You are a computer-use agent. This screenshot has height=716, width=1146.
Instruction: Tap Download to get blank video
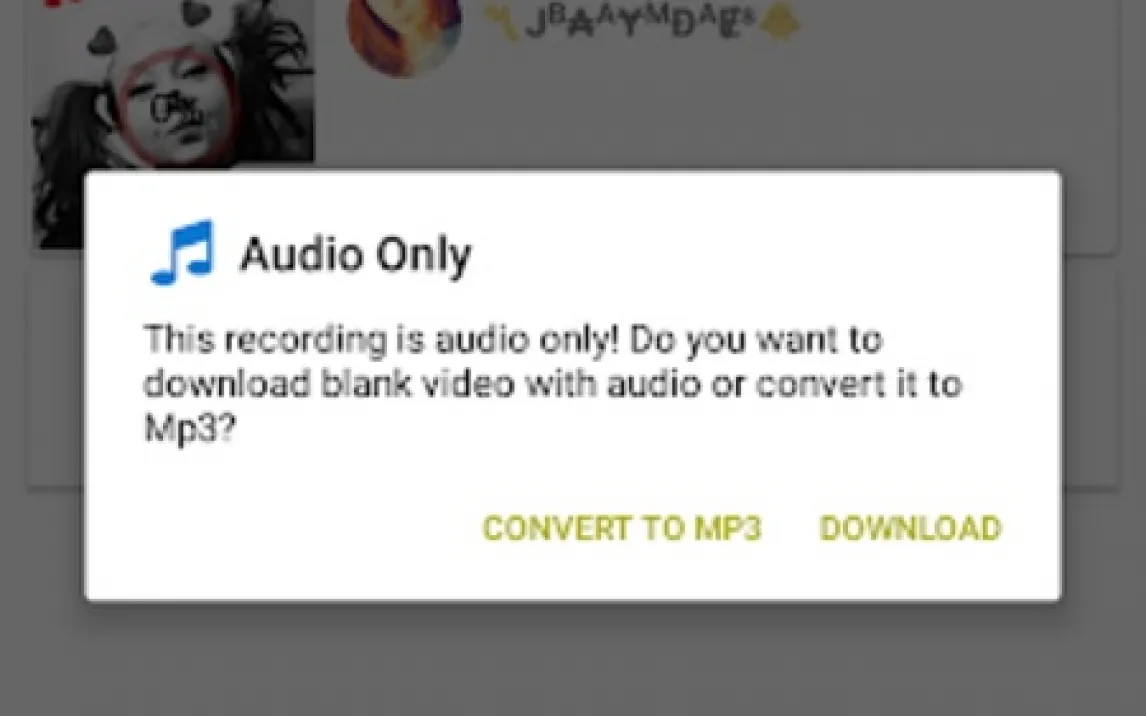pos(910,528)
